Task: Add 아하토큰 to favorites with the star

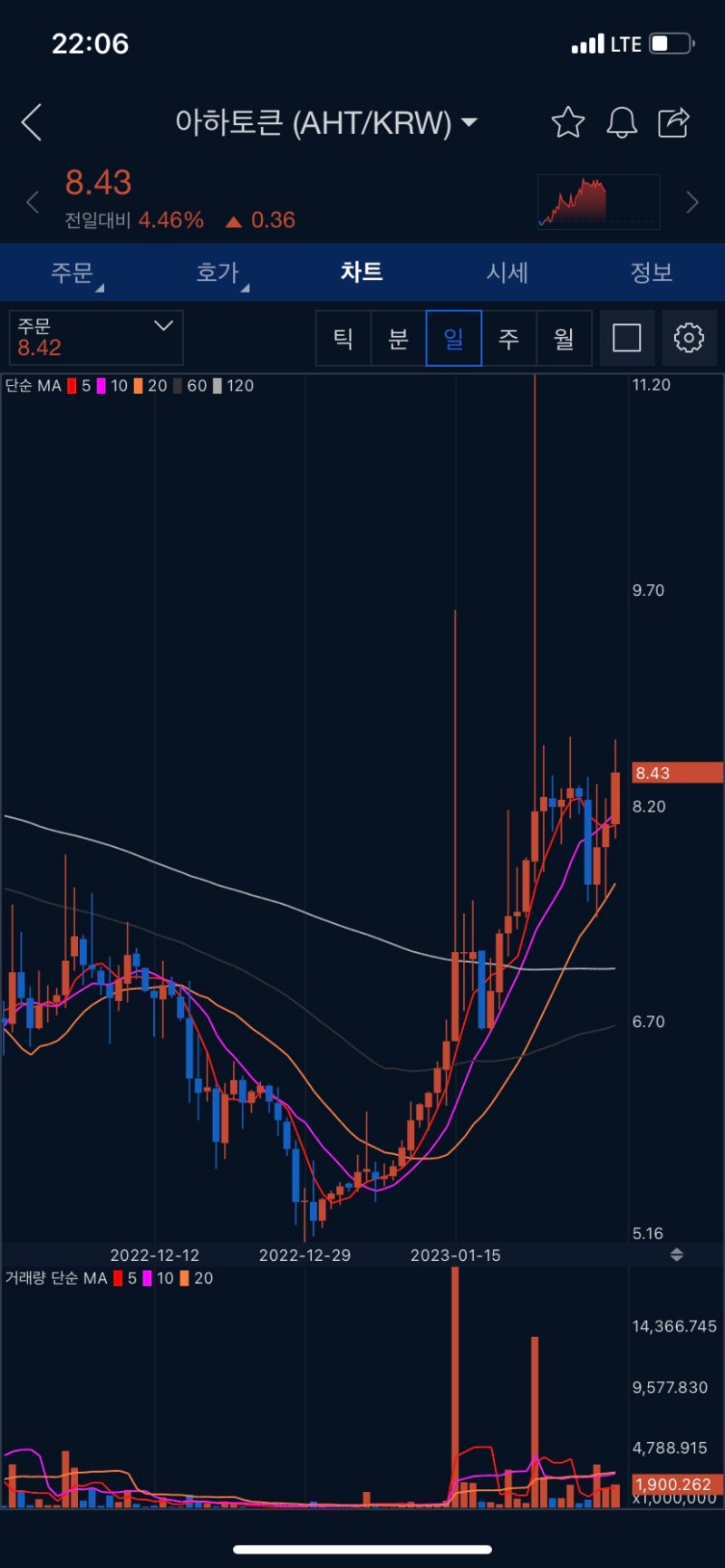Action: coord(568,122)
